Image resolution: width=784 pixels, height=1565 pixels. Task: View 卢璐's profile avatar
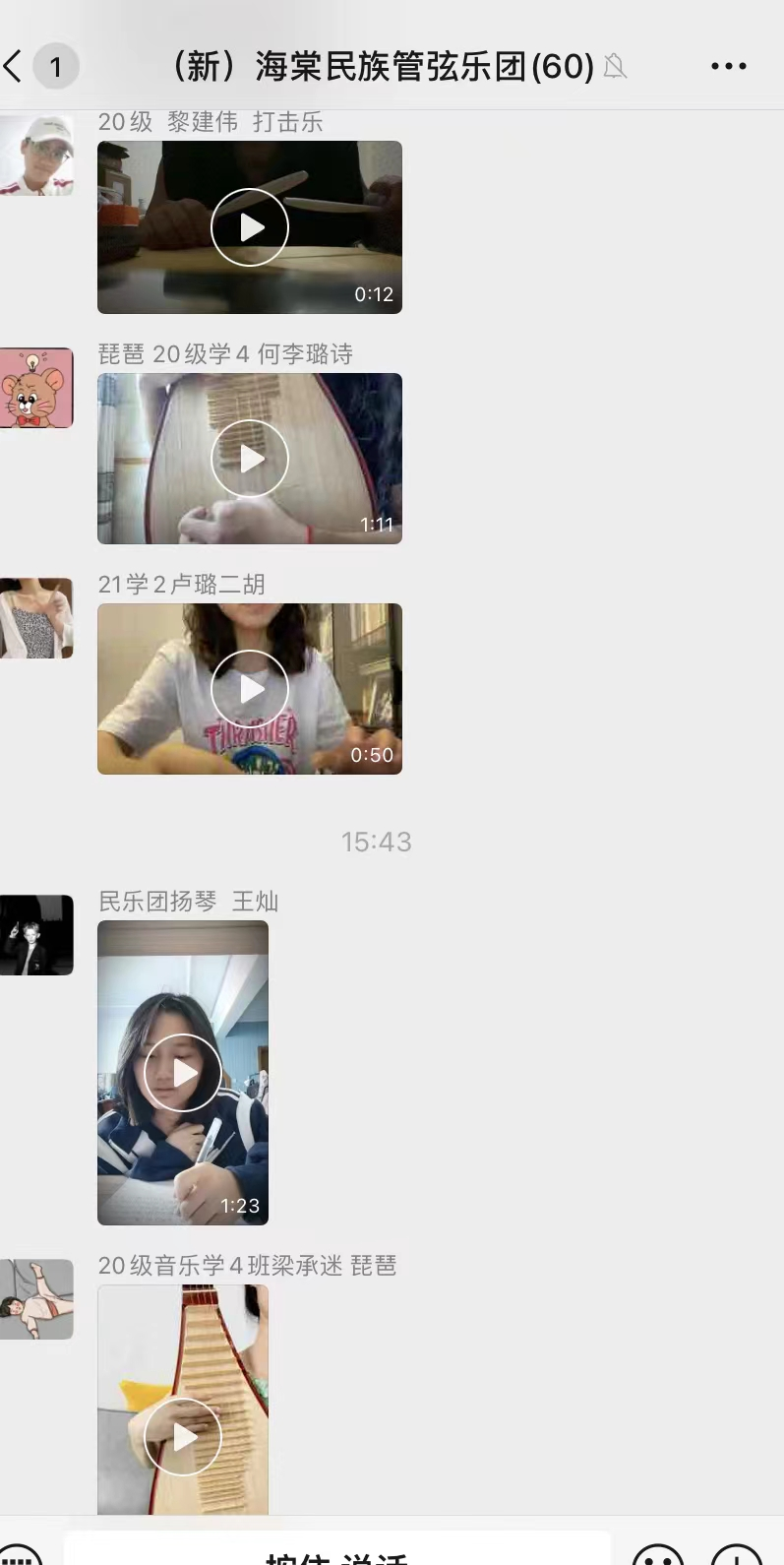point(36,618)
